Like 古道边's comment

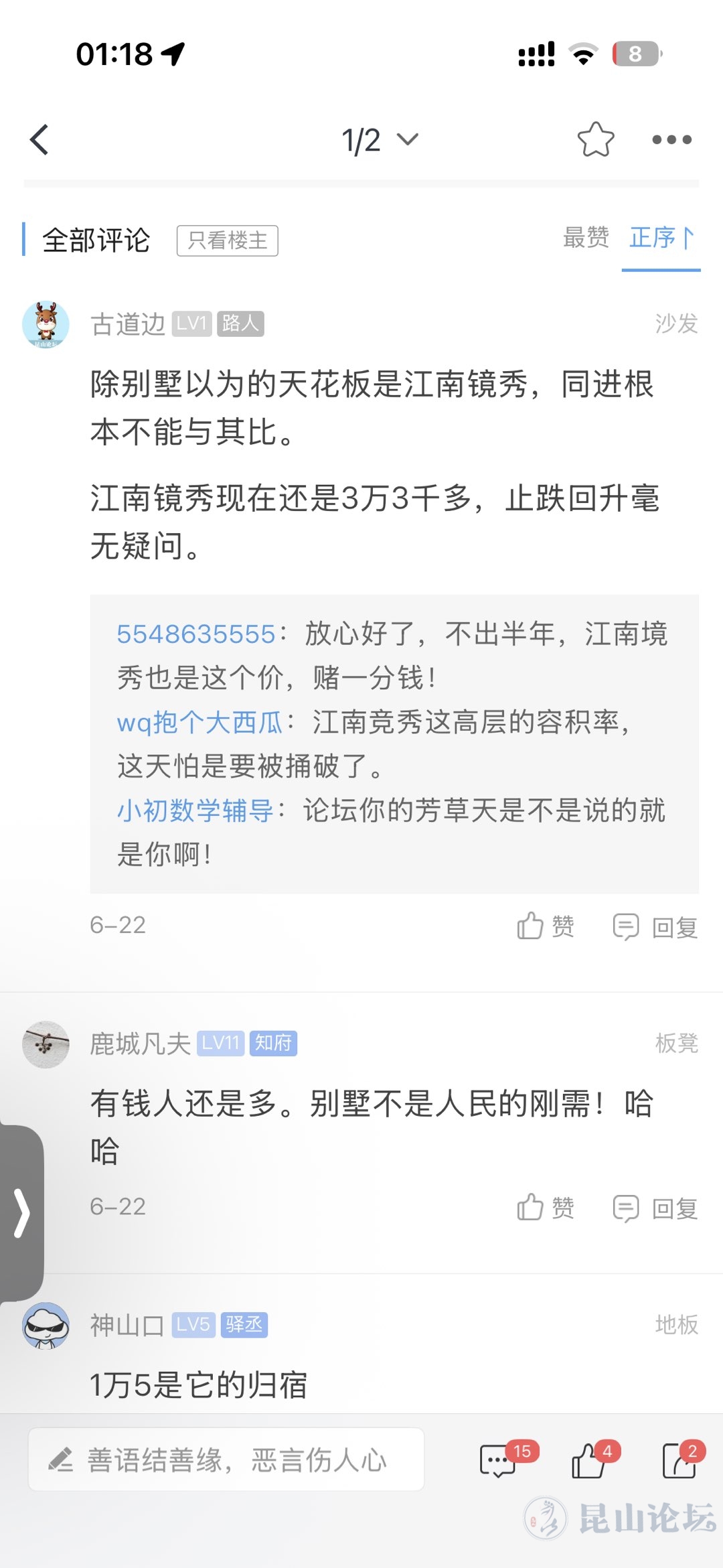tap(545, 926)
